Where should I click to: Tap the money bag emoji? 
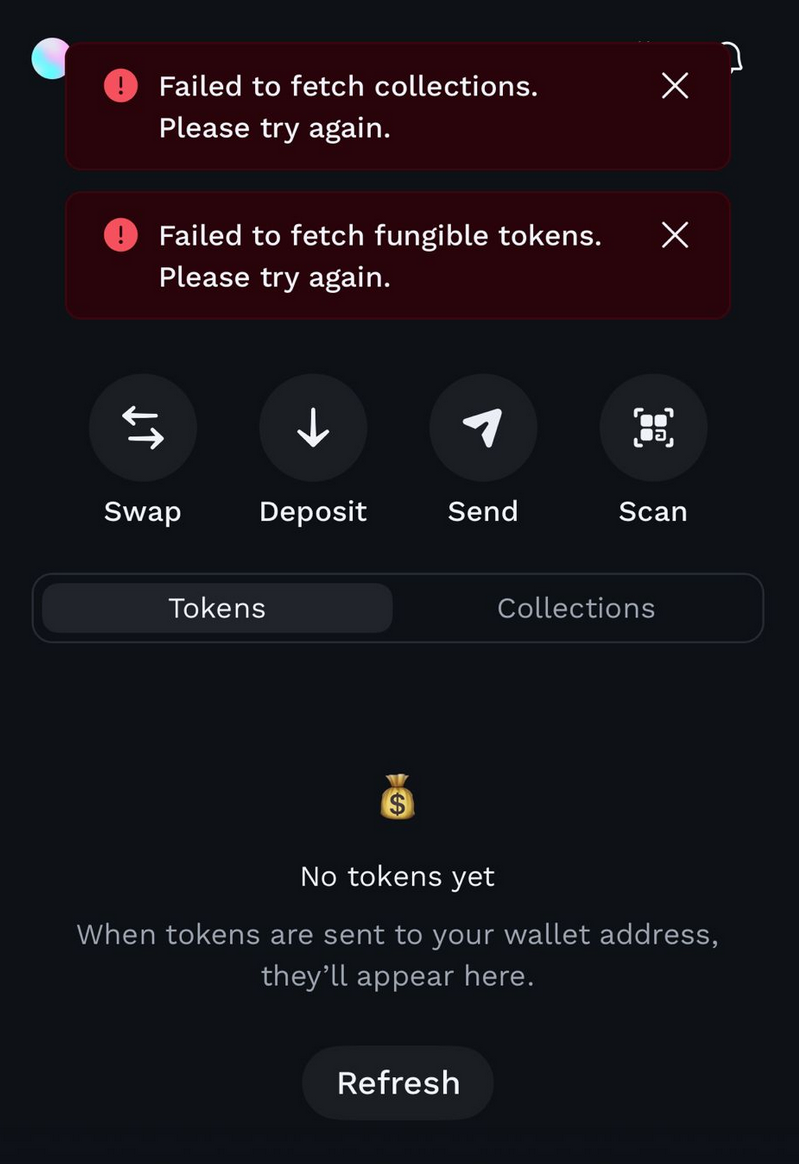397,797
